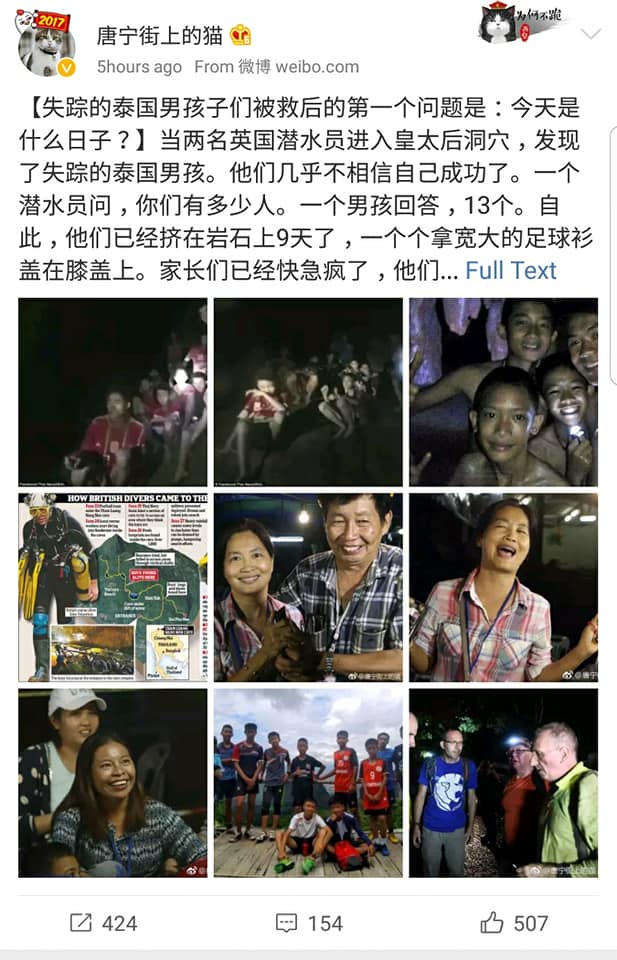617x960 pixels.
Task: Open the poster's cat avatar profile
Action: [x=45, y=45]
